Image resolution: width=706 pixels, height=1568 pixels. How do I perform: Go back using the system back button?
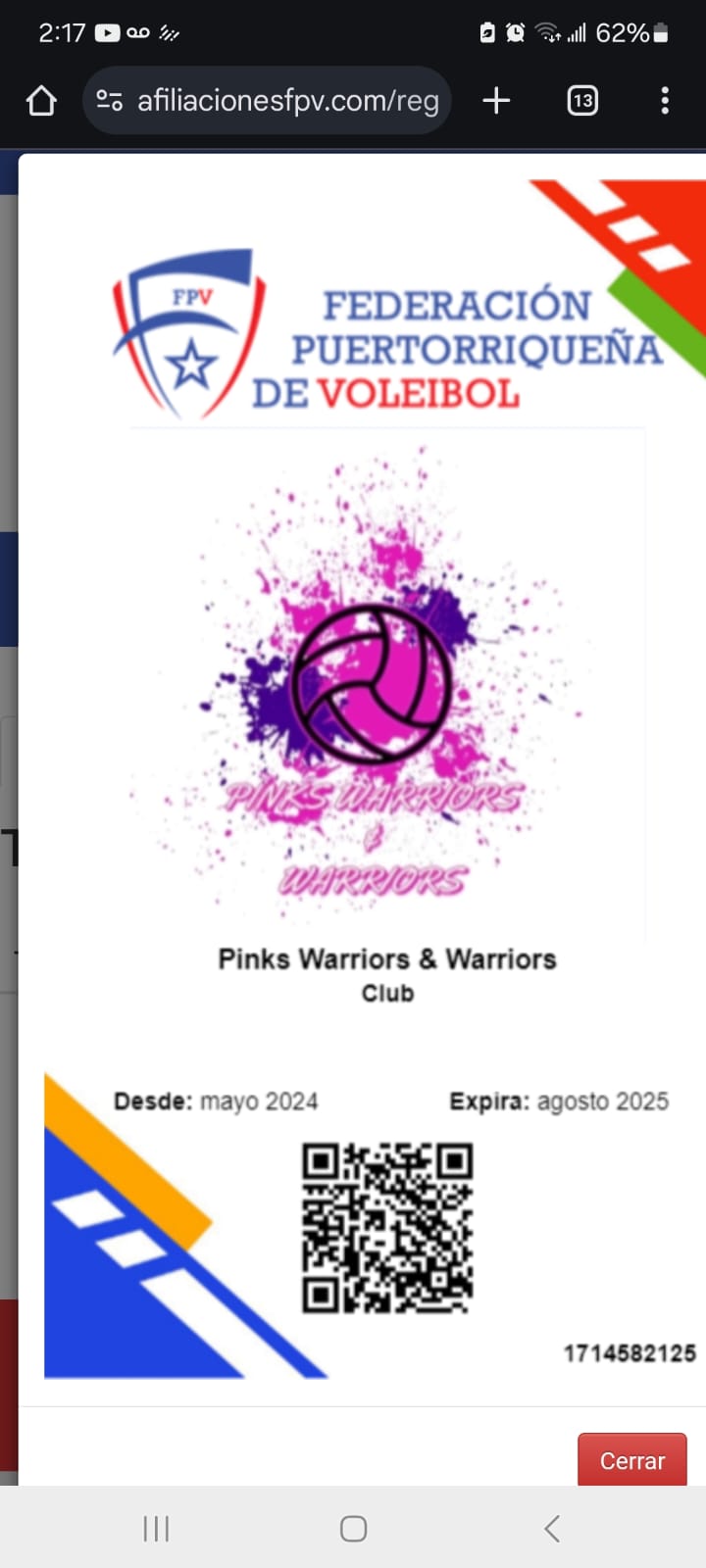pos(552,1528)
